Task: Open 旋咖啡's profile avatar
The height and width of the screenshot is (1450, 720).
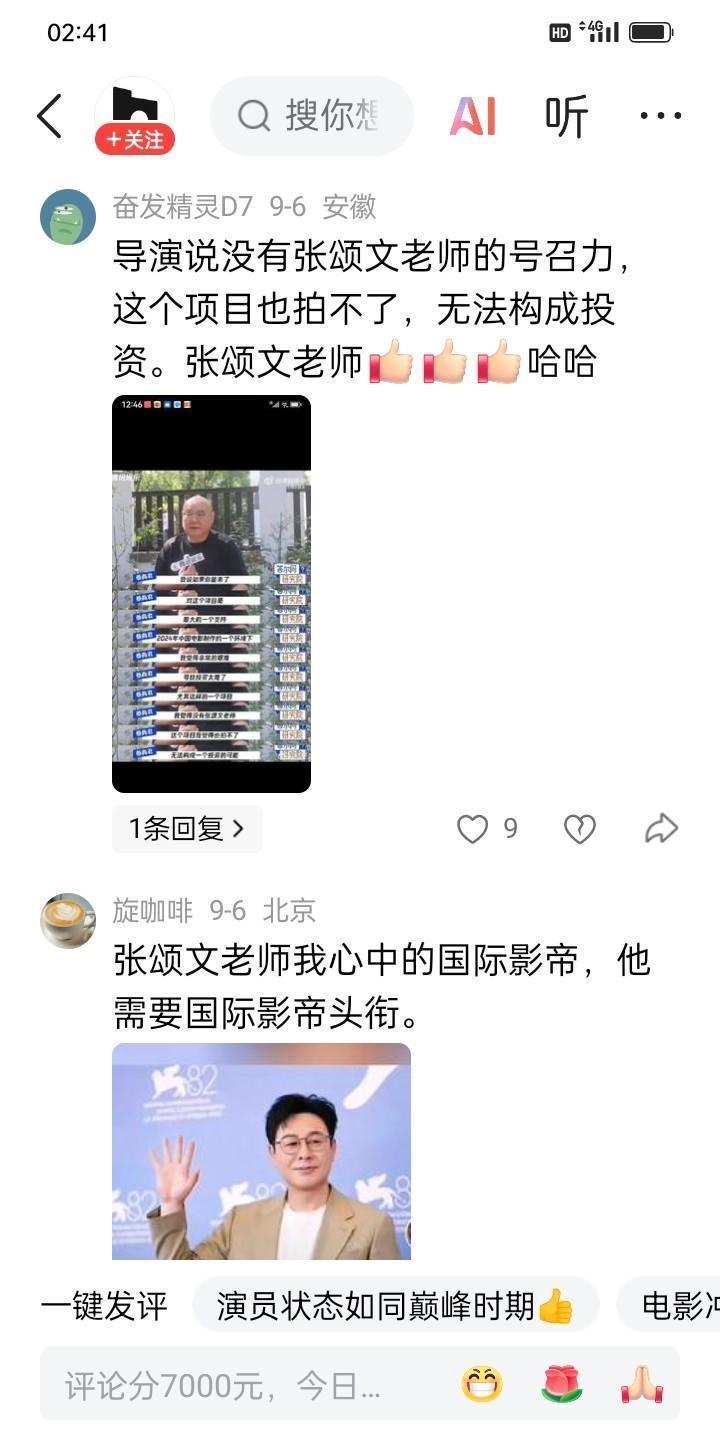Action: pyautogui.click(x=68, y=921)
